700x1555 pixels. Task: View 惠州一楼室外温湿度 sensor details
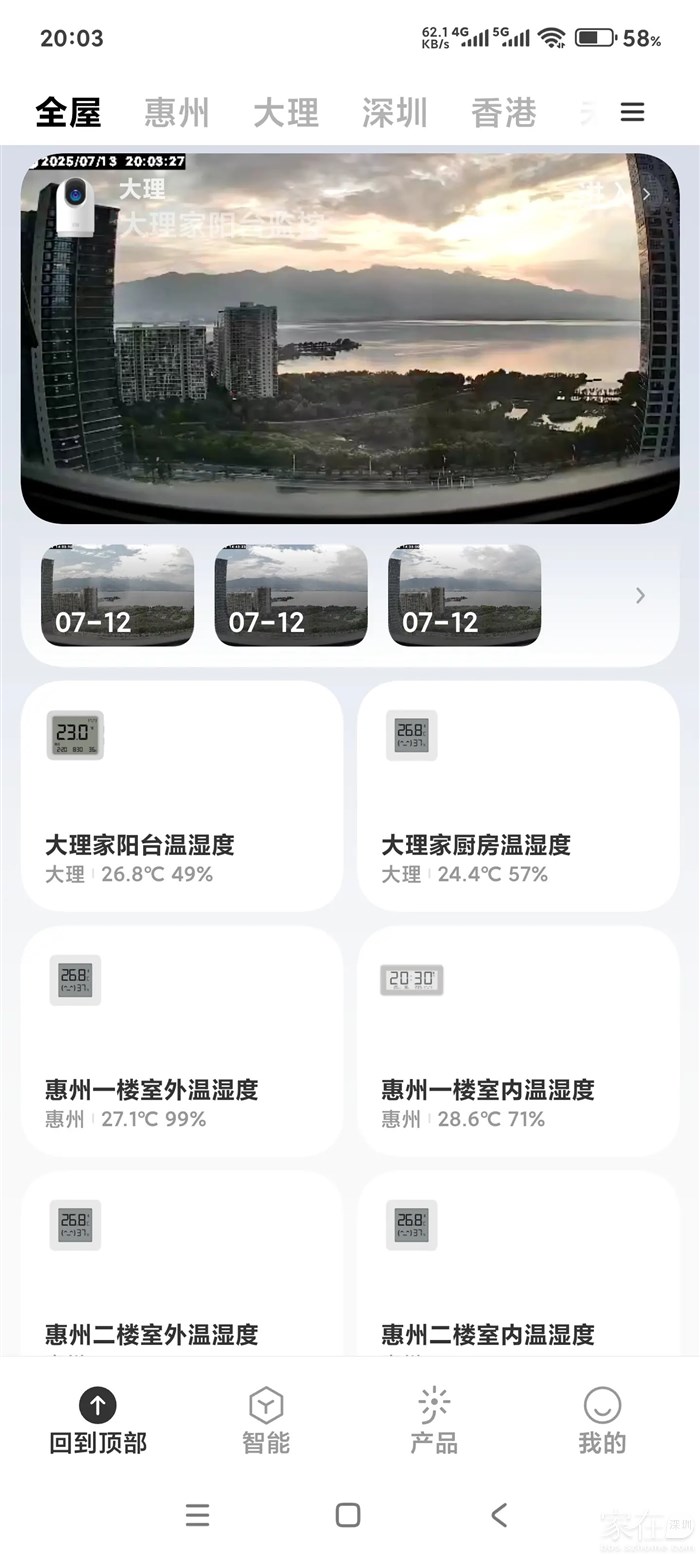181,1041
